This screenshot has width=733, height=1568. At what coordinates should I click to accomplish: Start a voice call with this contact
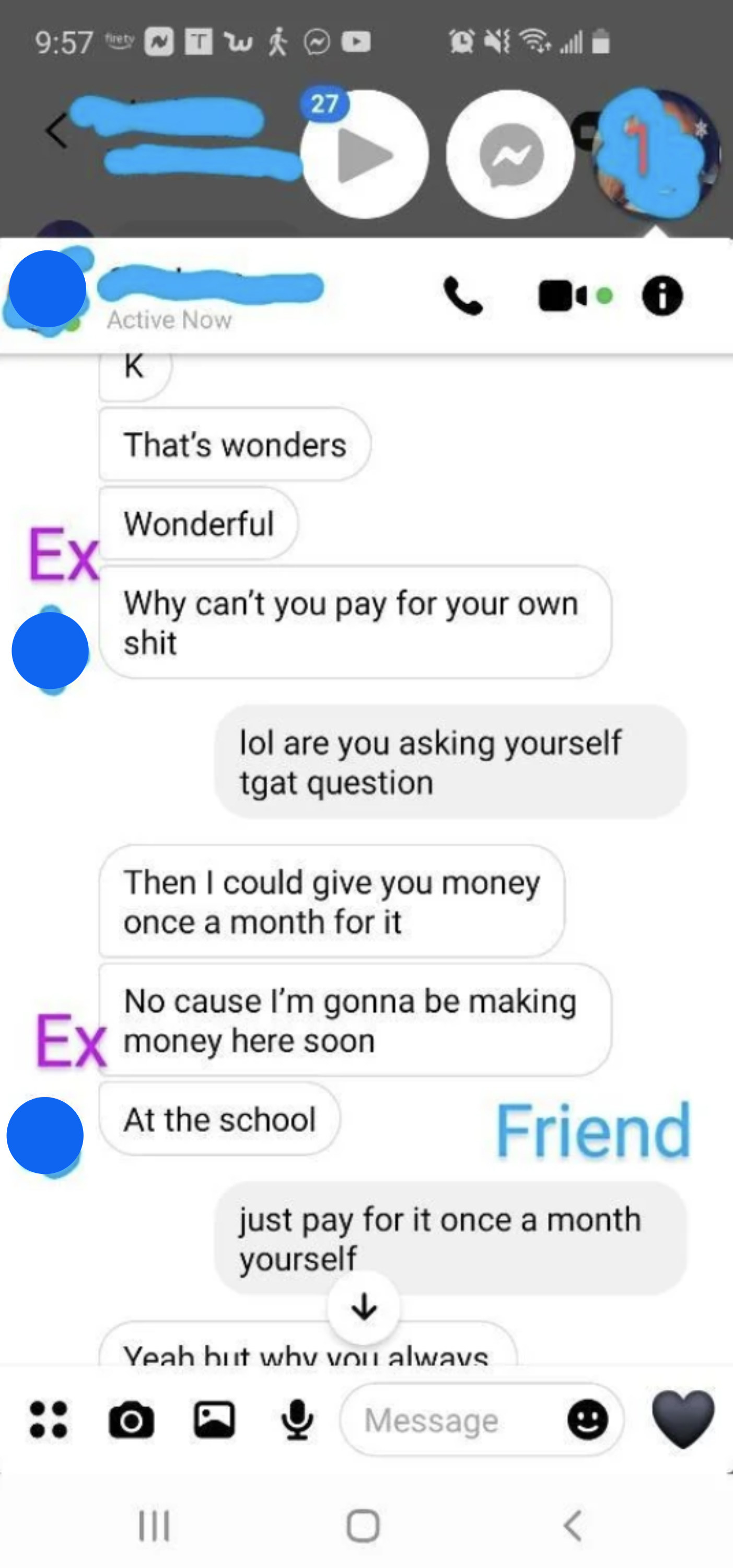(463, 296)
